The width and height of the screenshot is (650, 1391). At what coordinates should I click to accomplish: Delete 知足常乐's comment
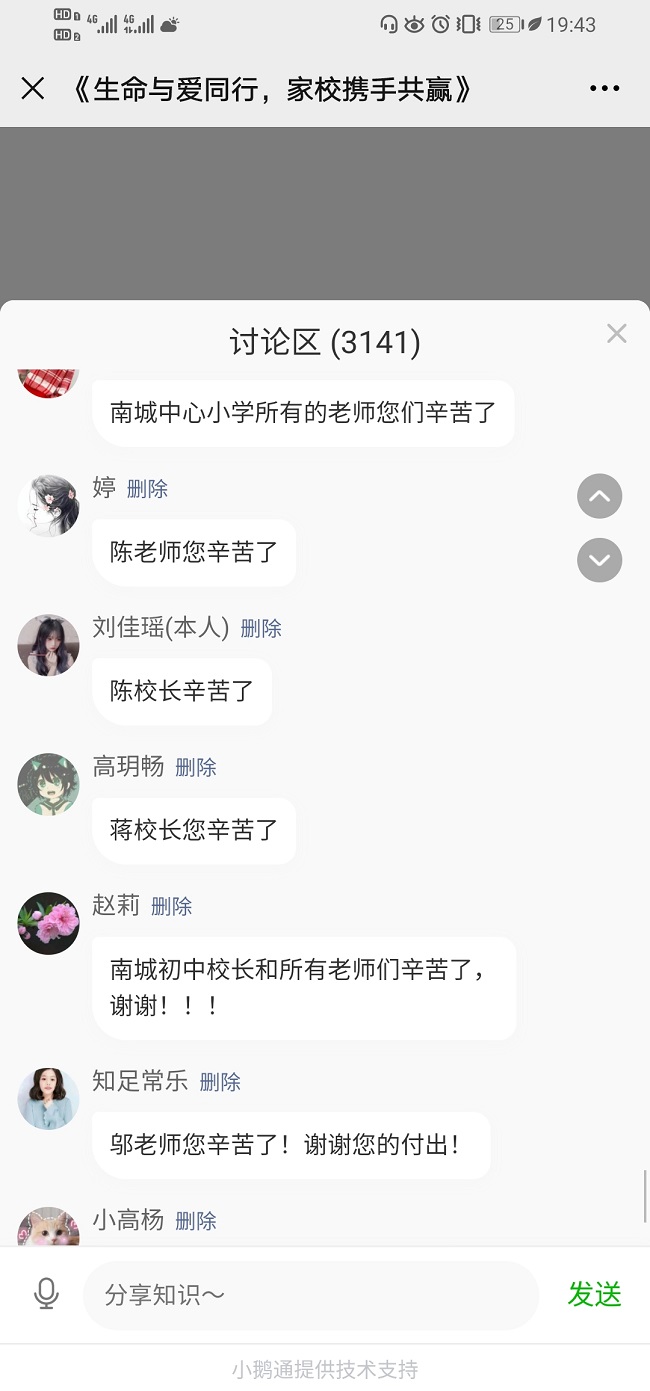click(220, 1082)
